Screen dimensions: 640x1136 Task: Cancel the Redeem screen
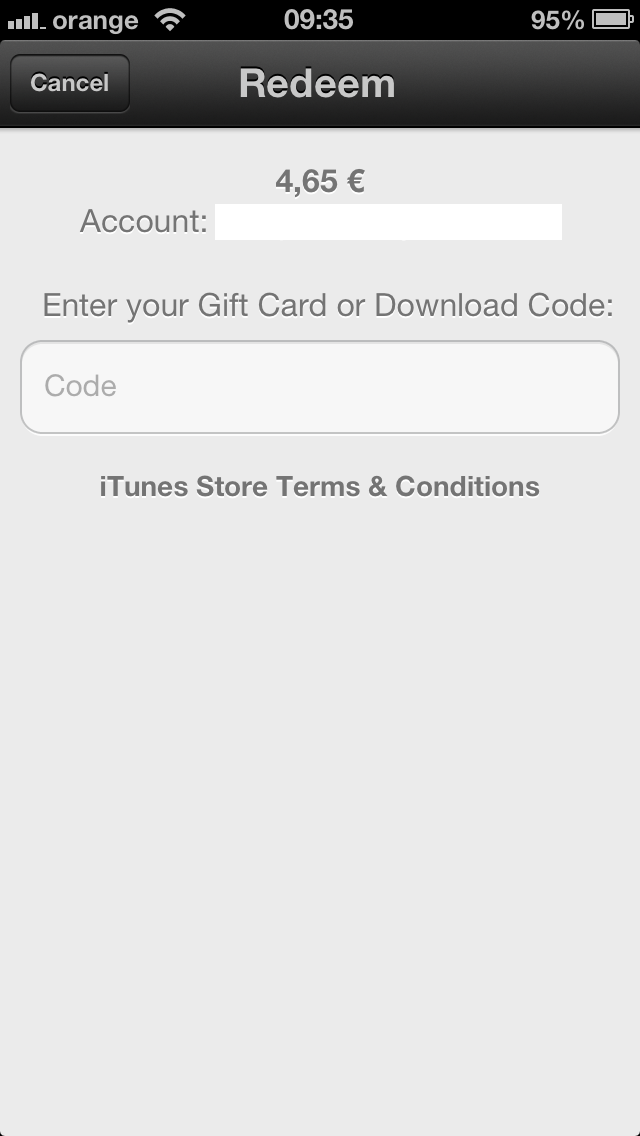(70, 83)
